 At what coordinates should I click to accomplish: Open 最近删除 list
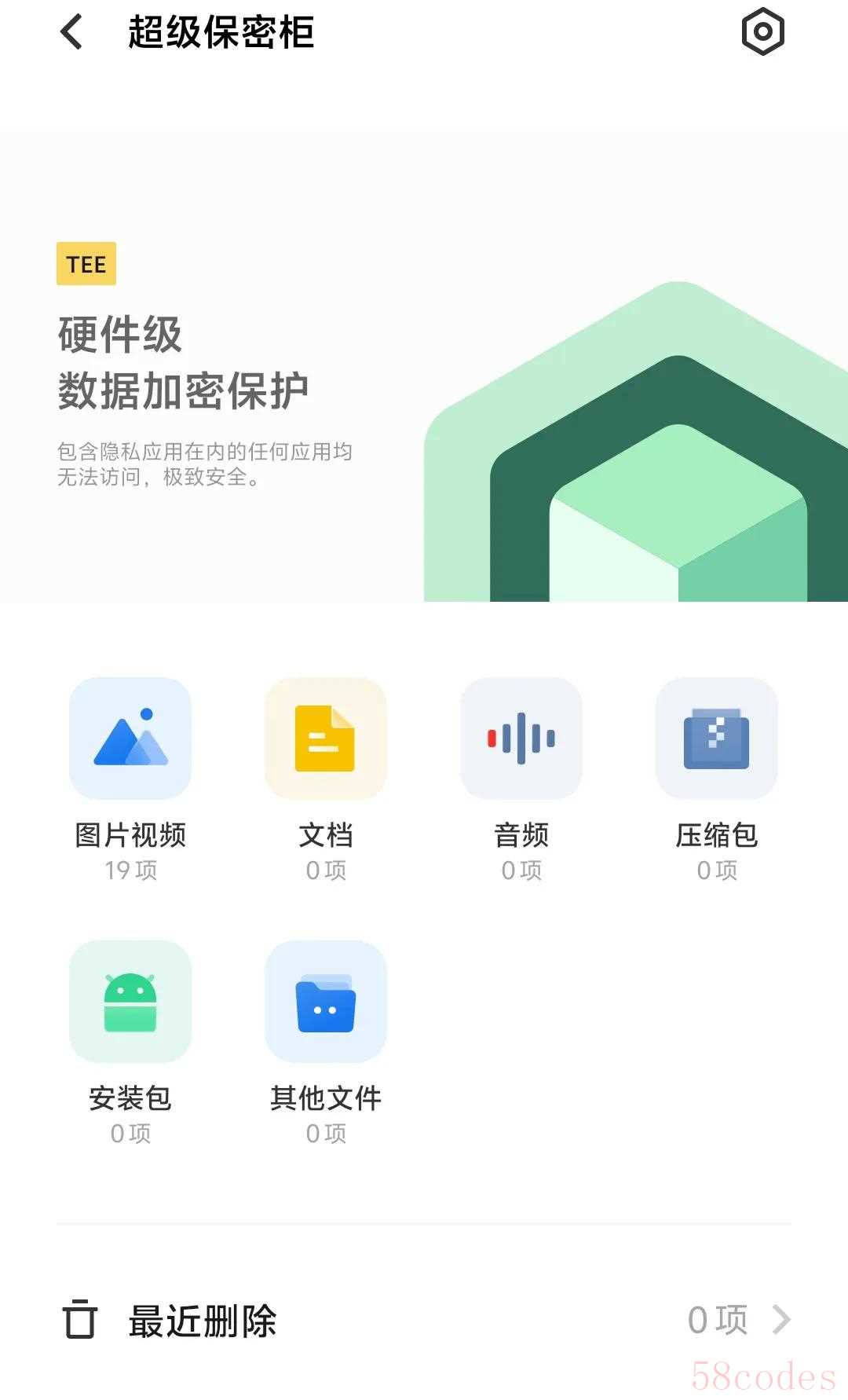coord(424,1320)
